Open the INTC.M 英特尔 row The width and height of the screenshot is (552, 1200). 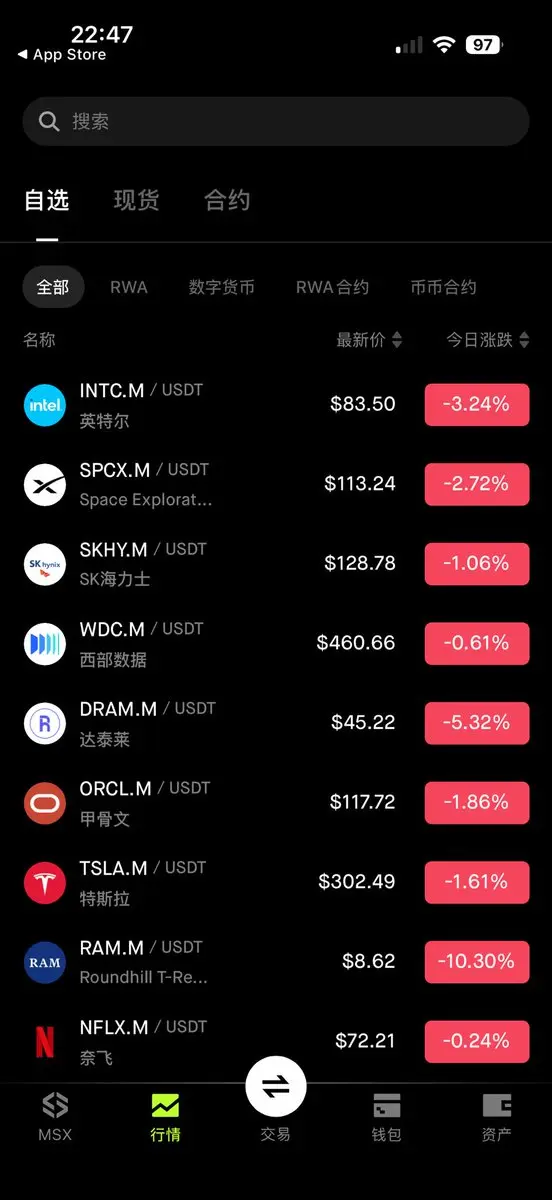[276, 404]
